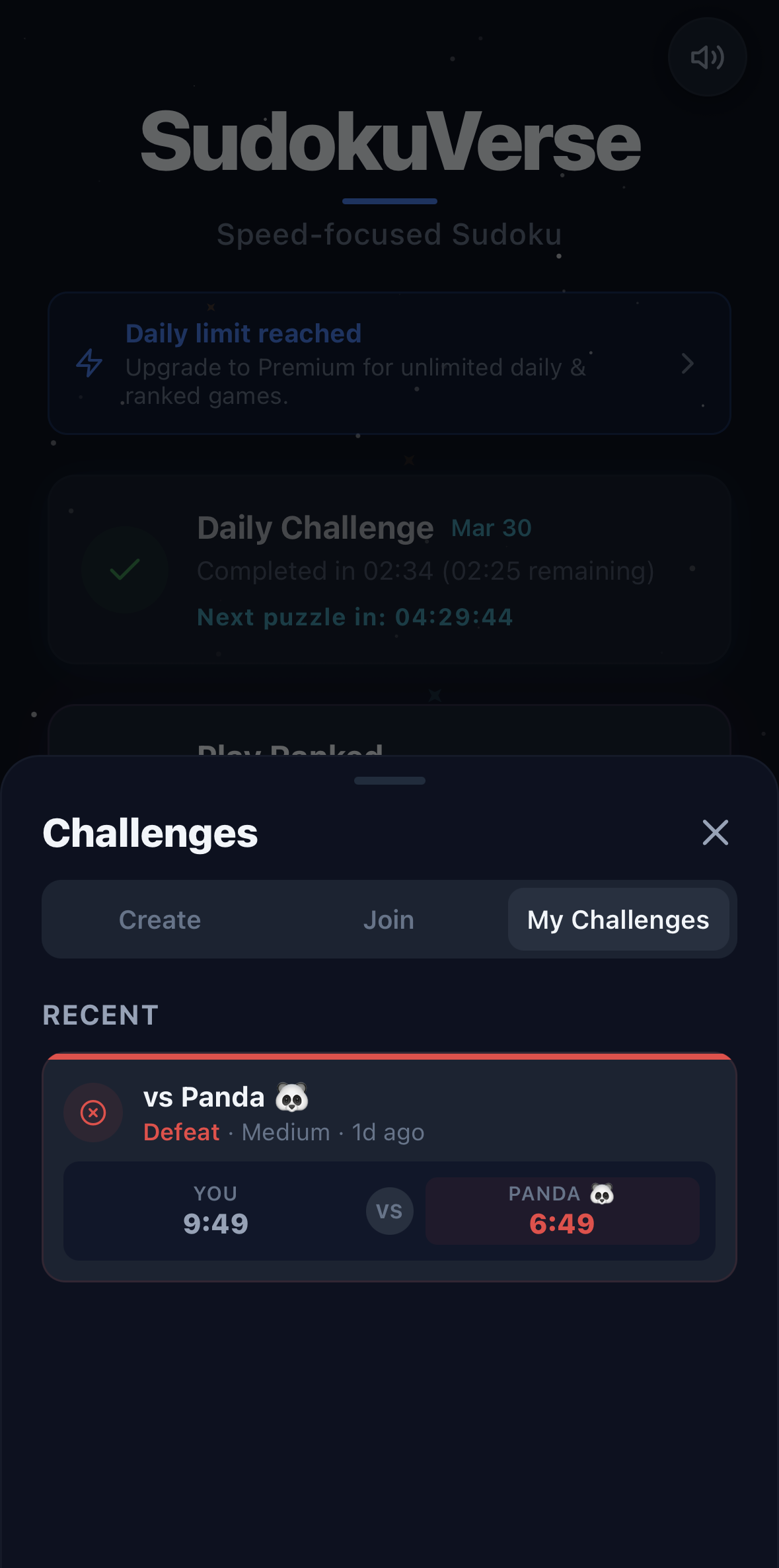Open the Premium upgrade from Daily limit reached
Viewport: 779px width, 1568px height.
point(389,364)
